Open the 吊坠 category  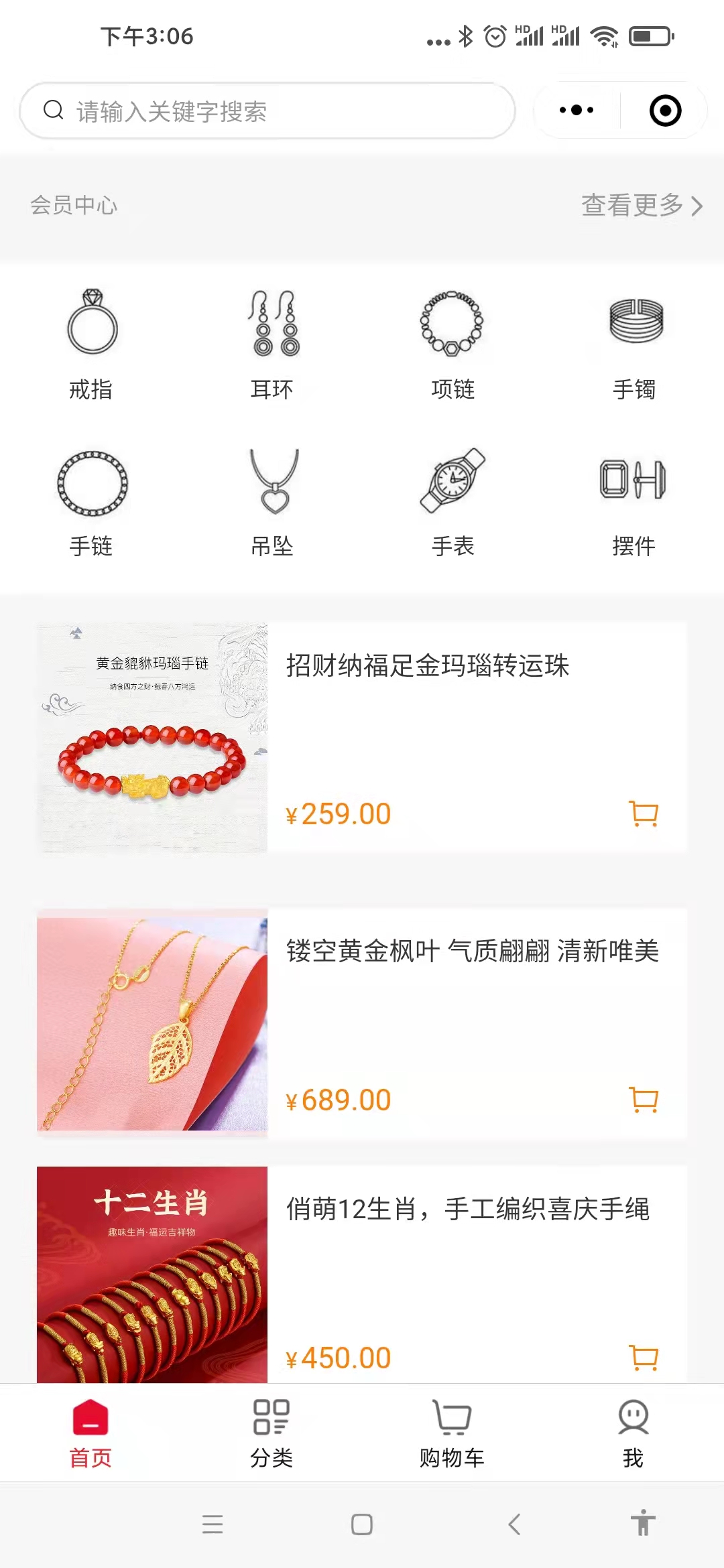[x=272, y=503]
